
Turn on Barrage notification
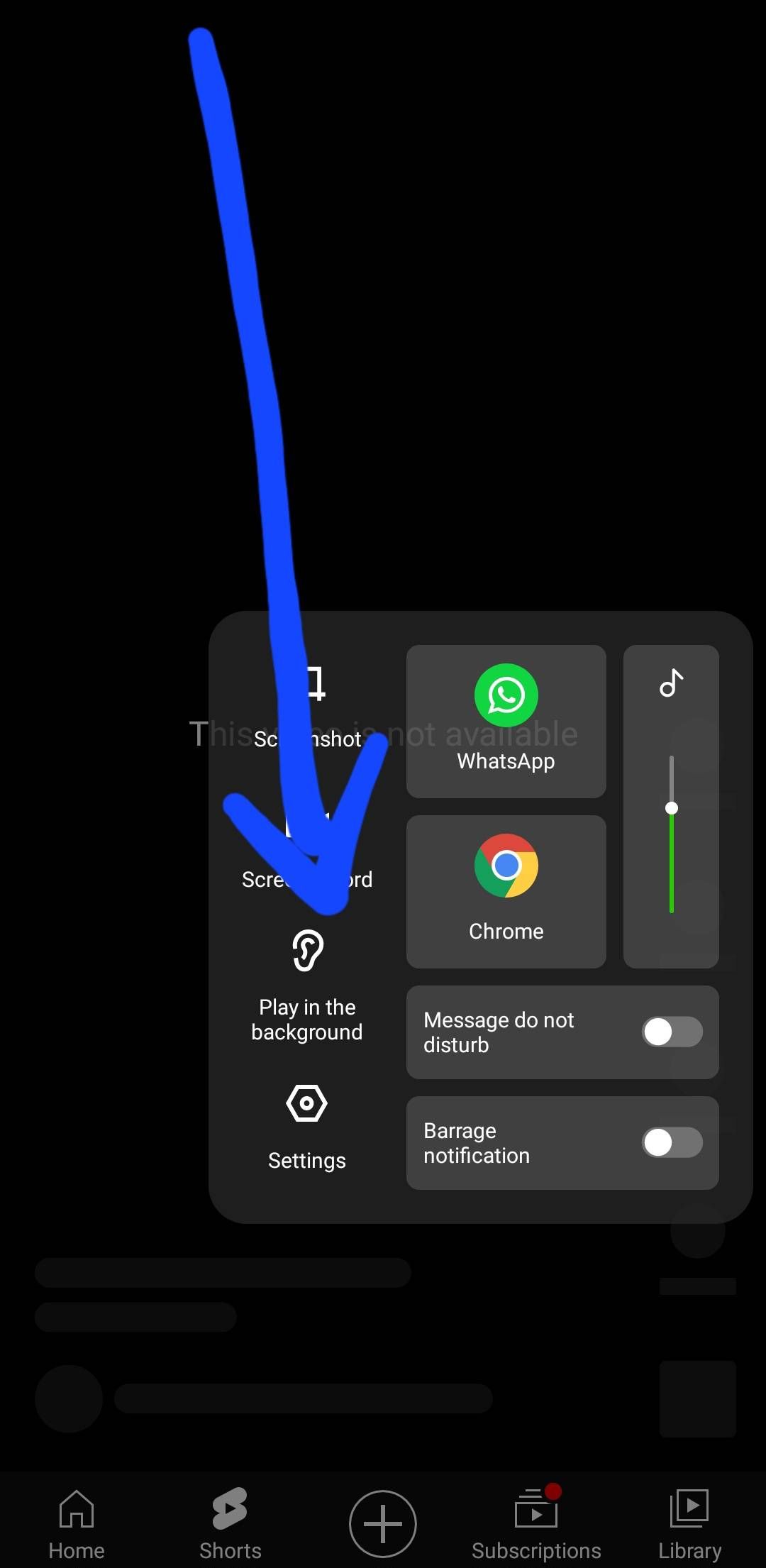tap(672, 1142)
